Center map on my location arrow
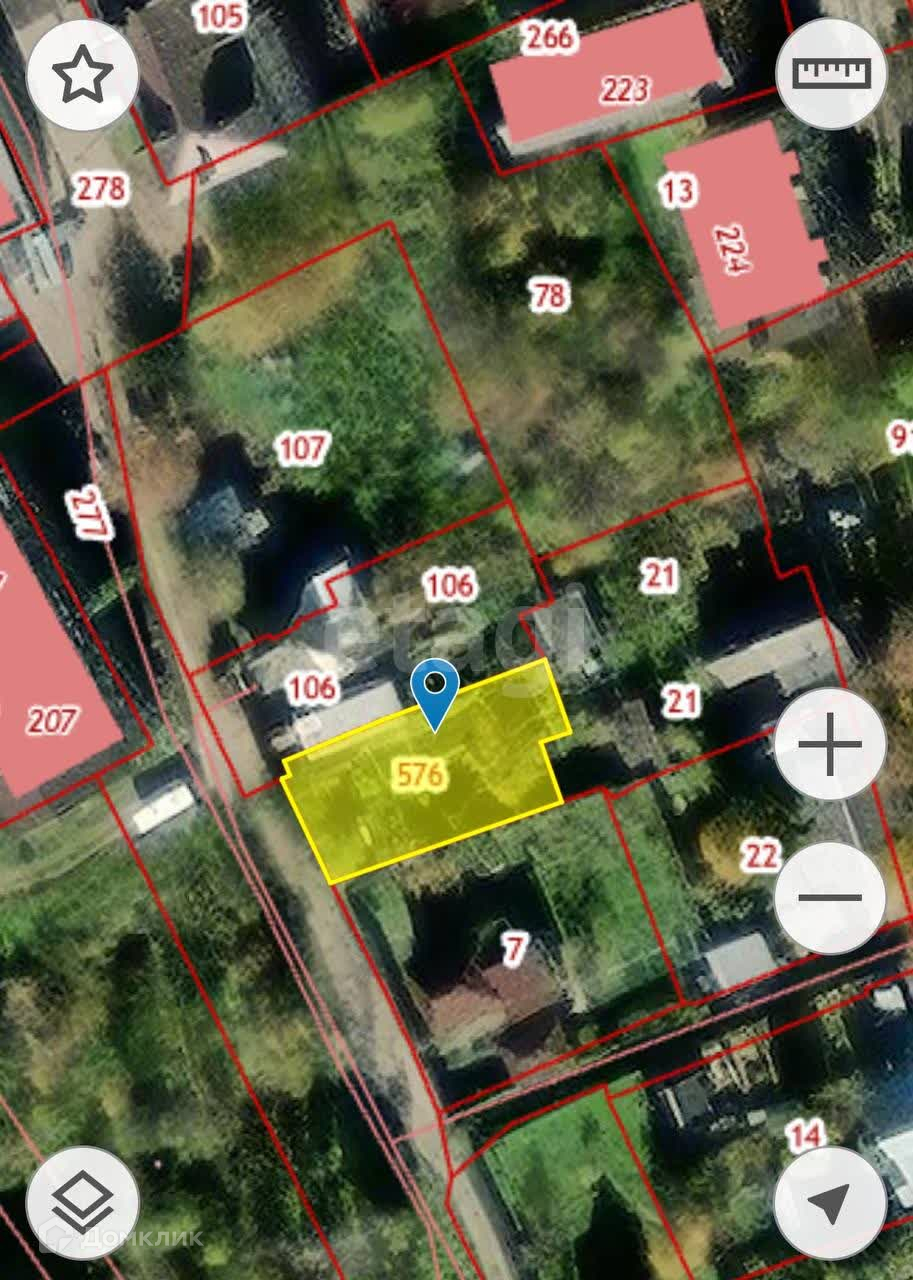 830,1203
